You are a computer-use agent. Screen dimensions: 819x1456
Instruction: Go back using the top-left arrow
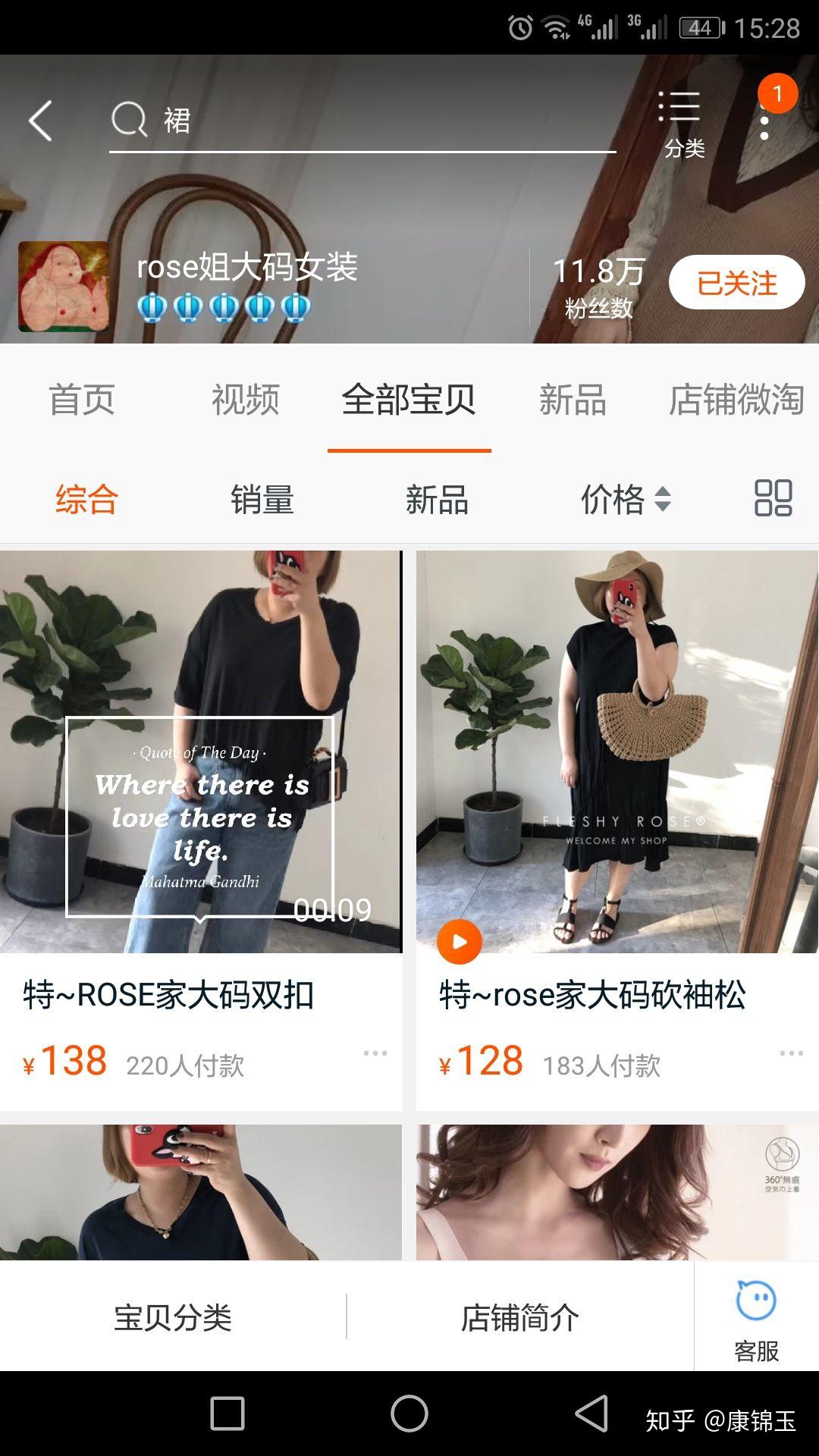(x=41, y=121)
